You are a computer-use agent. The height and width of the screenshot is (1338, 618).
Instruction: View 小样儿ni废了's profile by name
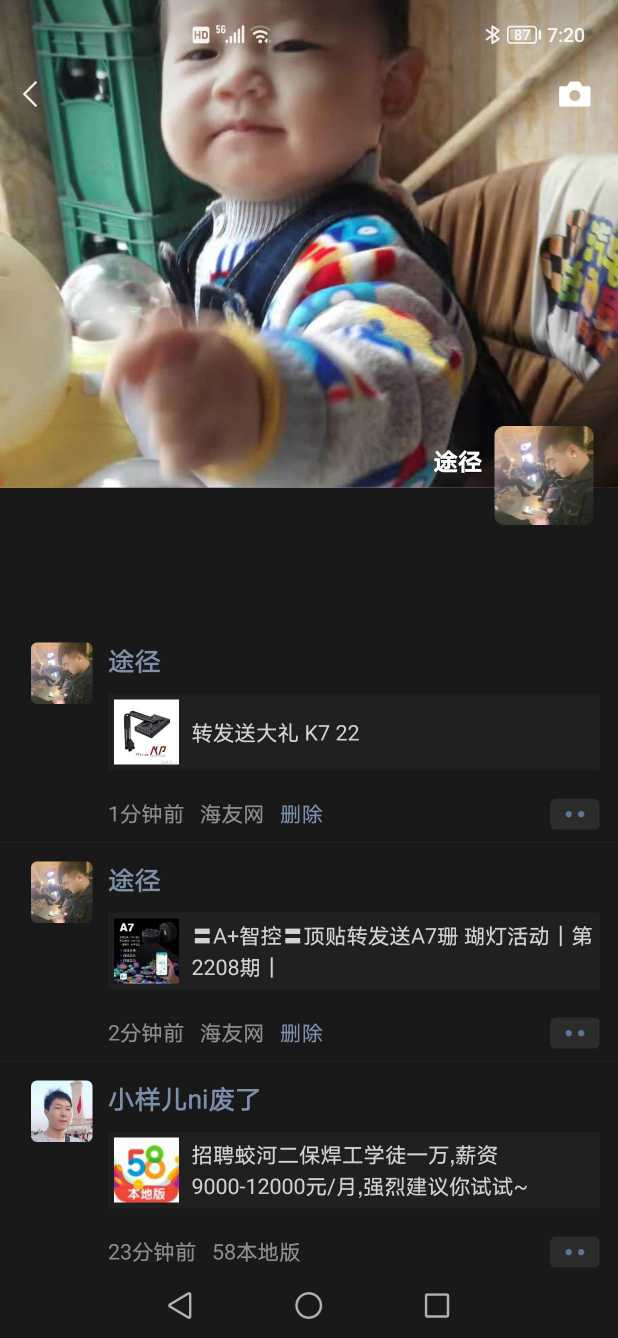184,1099
